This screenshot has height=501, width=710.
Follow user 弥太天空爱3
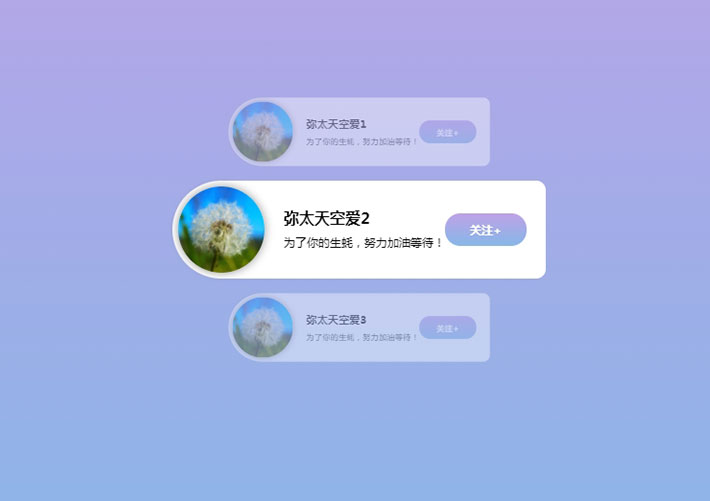click(x=447, y=328)
